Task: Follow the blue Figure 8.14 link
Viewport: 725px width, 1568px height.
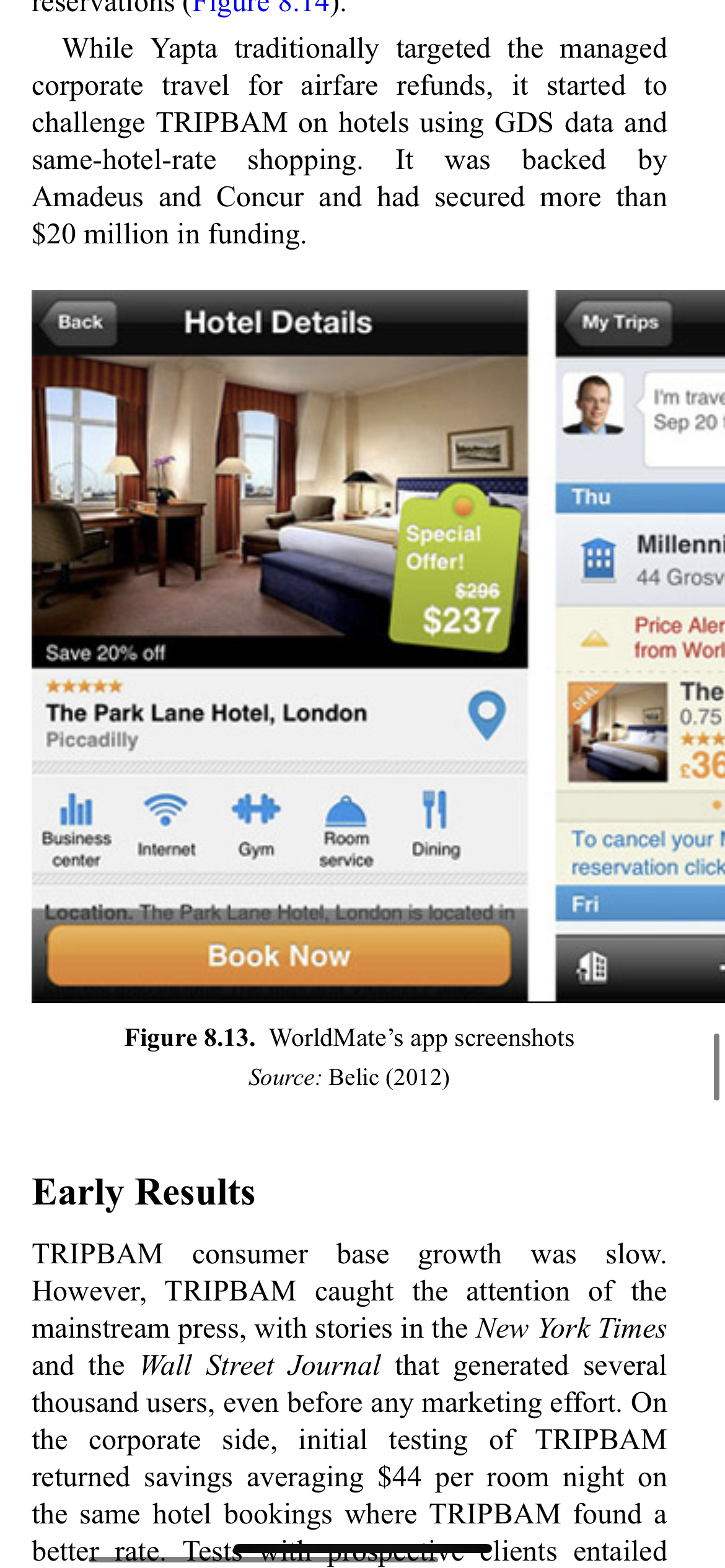Action: (261, 6)
